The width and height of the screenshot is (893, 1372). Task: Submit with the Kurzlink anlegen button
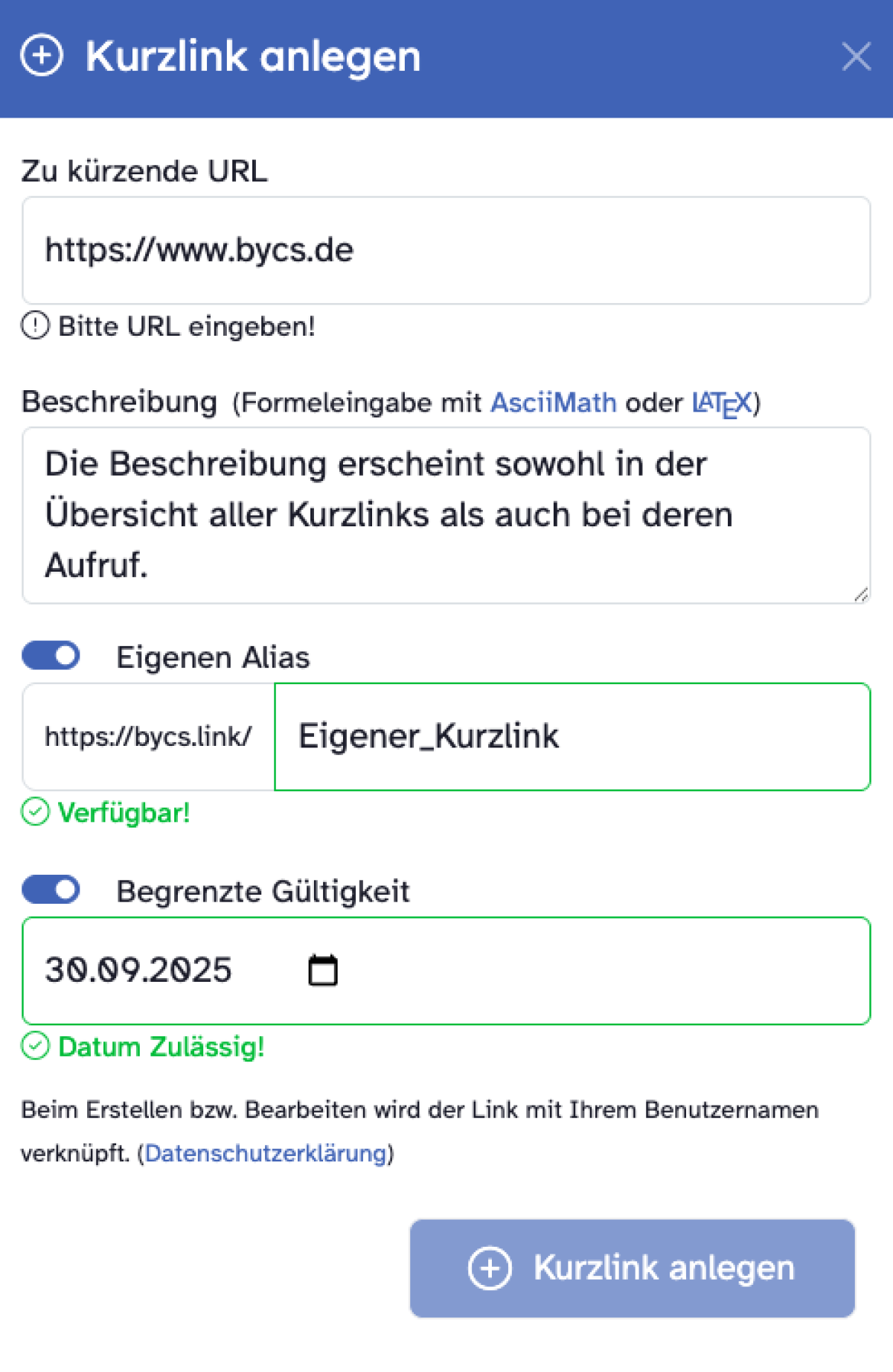(x=632, y=1268)
